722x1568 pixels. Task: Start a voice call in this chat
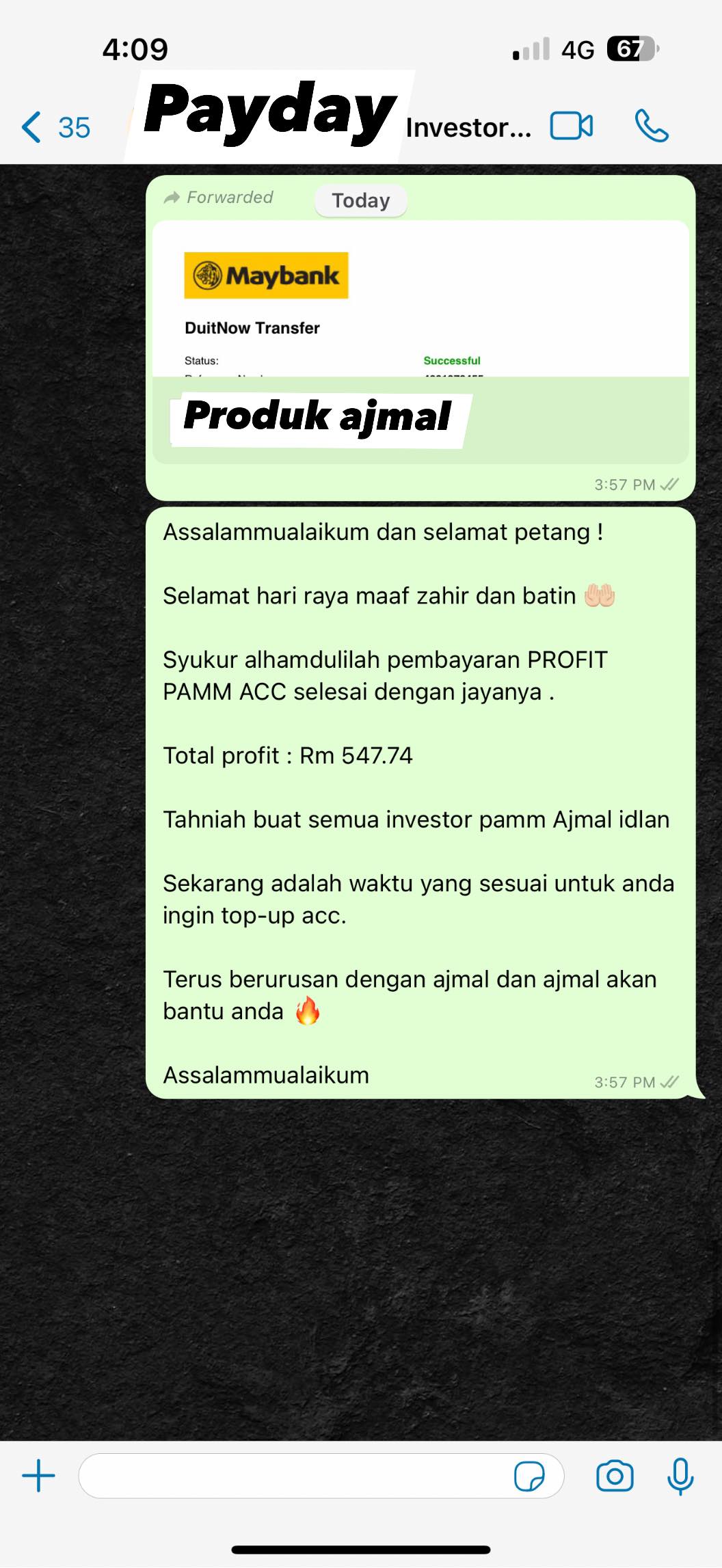pos(651,126)
